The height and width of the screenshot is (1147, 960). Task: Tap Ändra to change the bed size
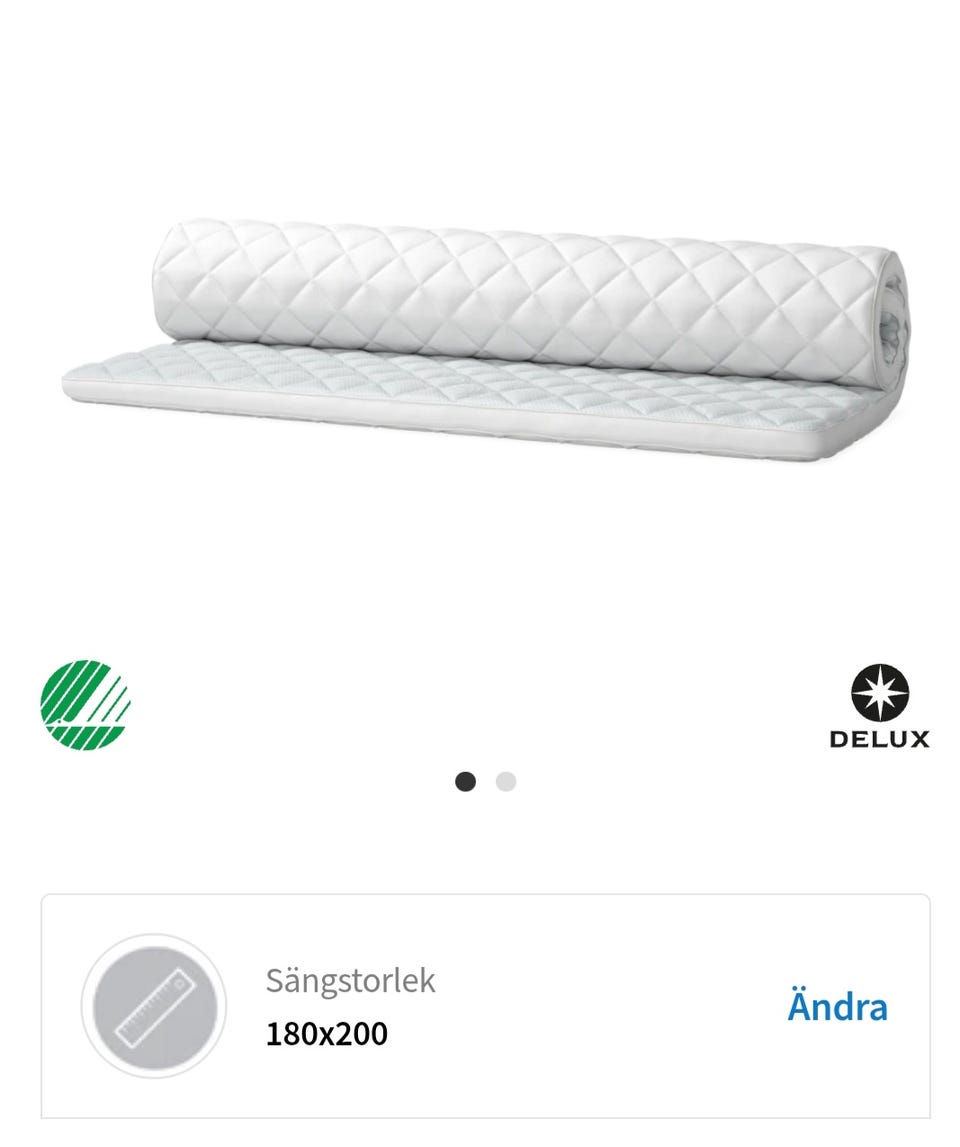click(x=837, y=1006)
